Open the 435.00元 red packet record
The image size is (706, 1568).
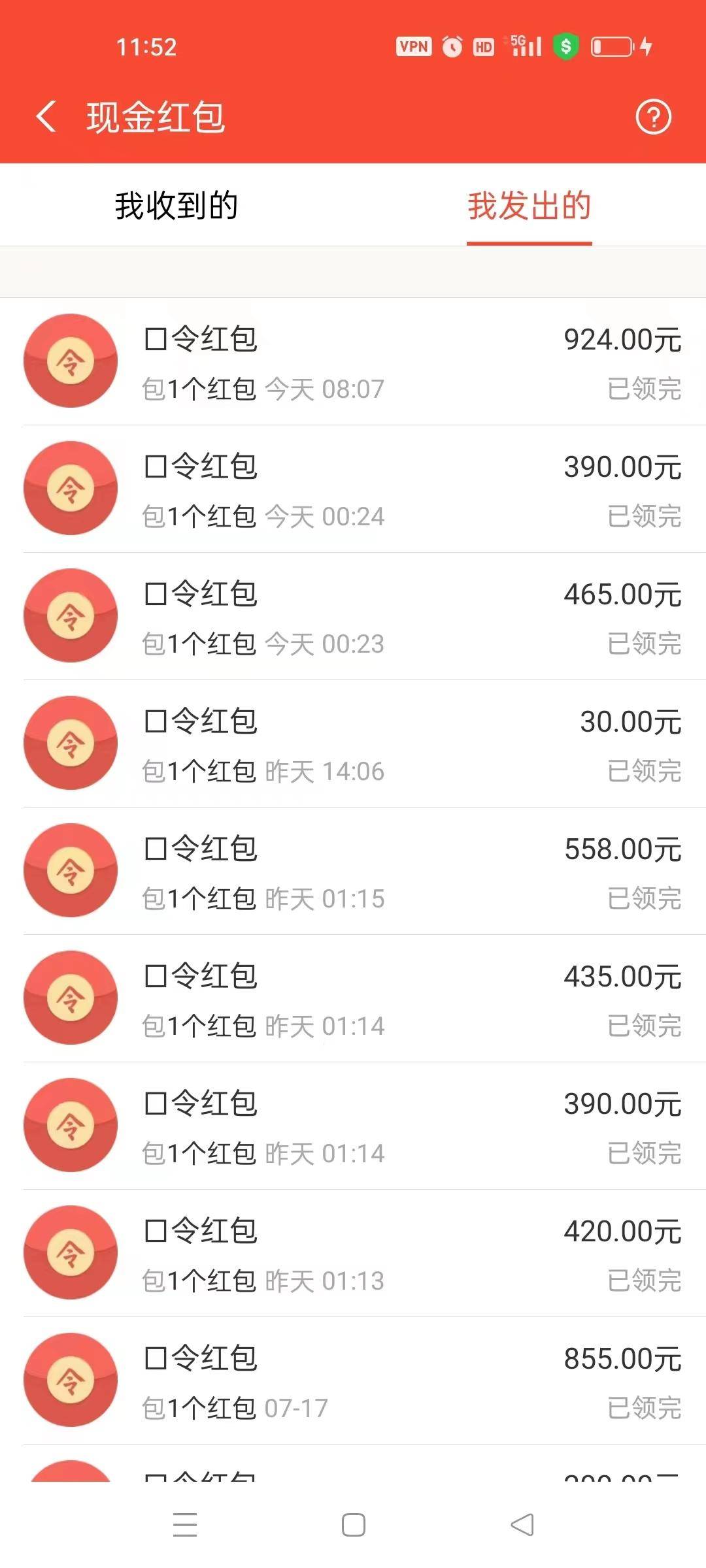(x=353, y=999)
